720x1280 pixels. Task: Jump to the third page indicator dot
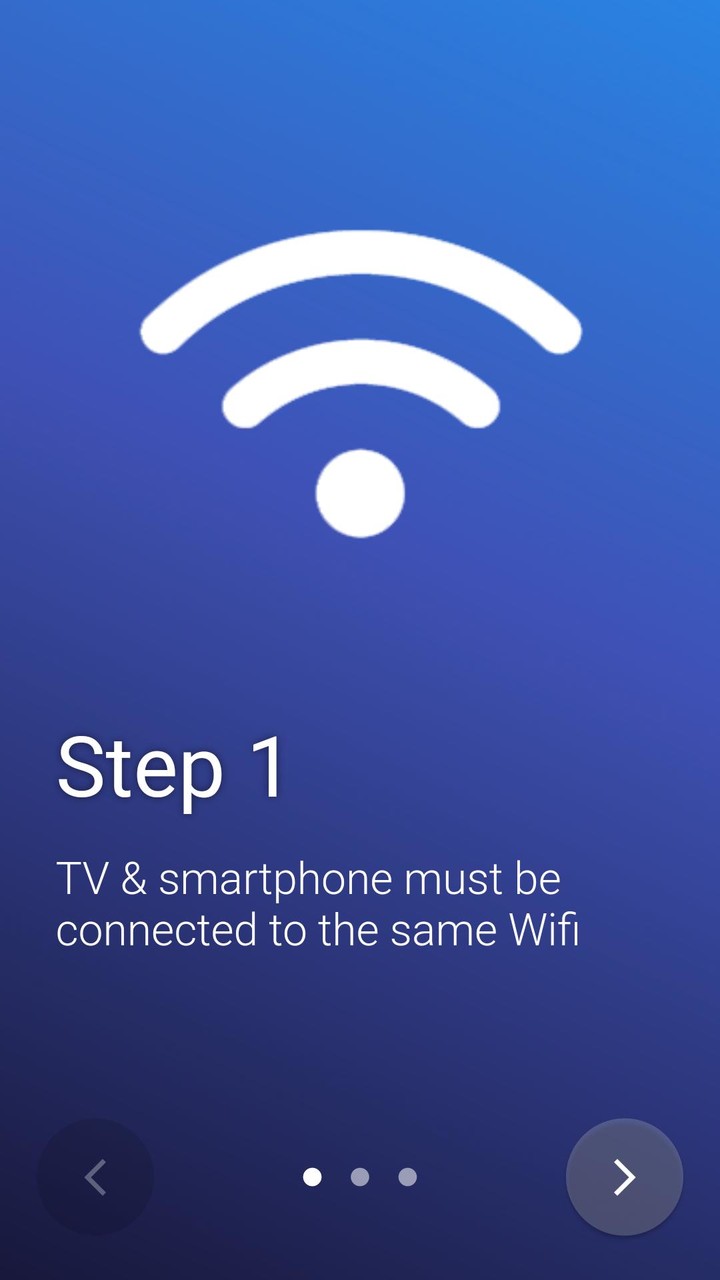click(407, 1177)
